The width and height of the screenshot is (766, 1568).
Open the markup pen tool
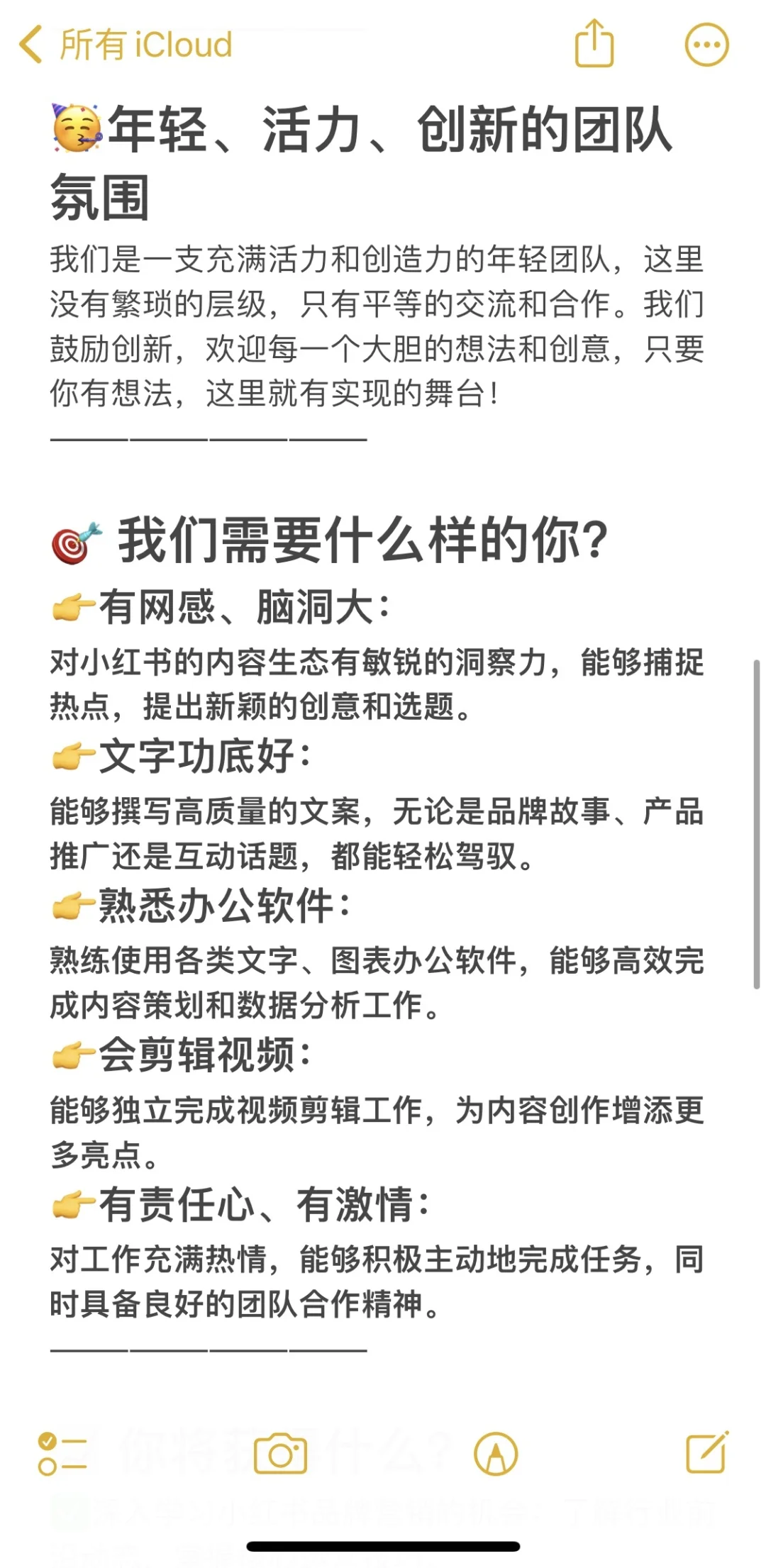496,1453
